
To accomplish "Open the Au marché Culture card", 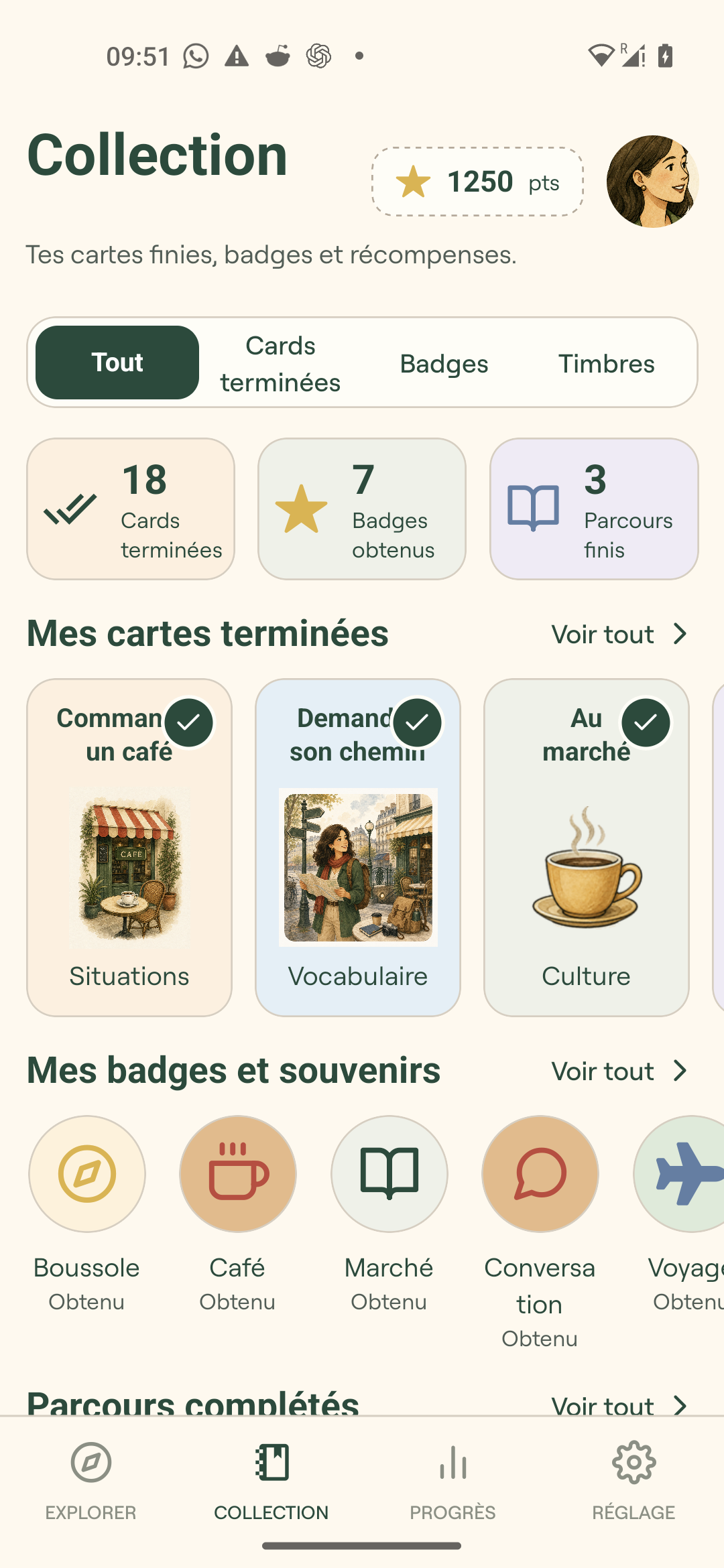I will [587, 848].
